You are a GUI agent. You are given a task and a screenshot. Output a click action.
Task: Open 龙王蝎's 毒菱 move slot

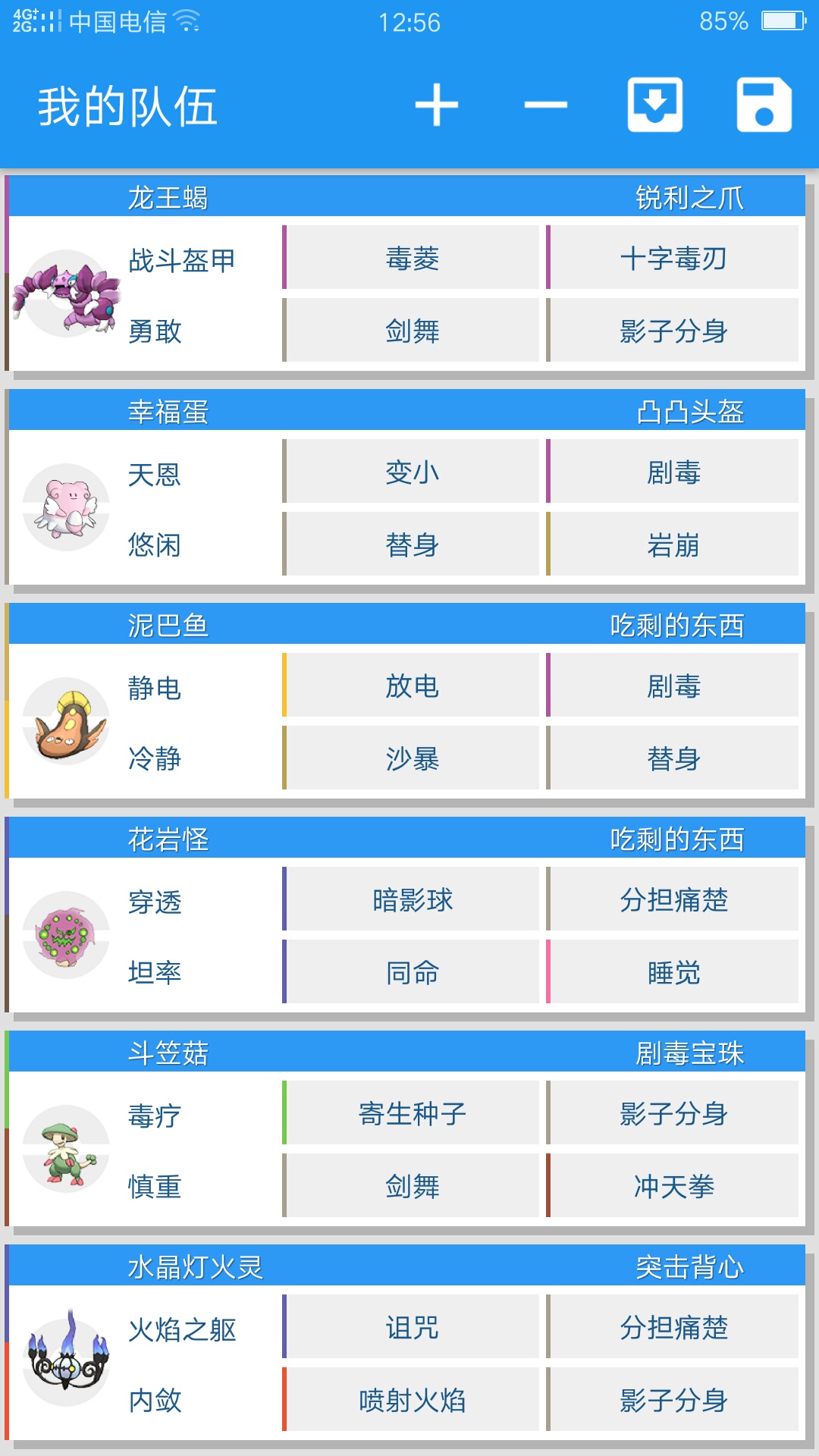(412, 258)
